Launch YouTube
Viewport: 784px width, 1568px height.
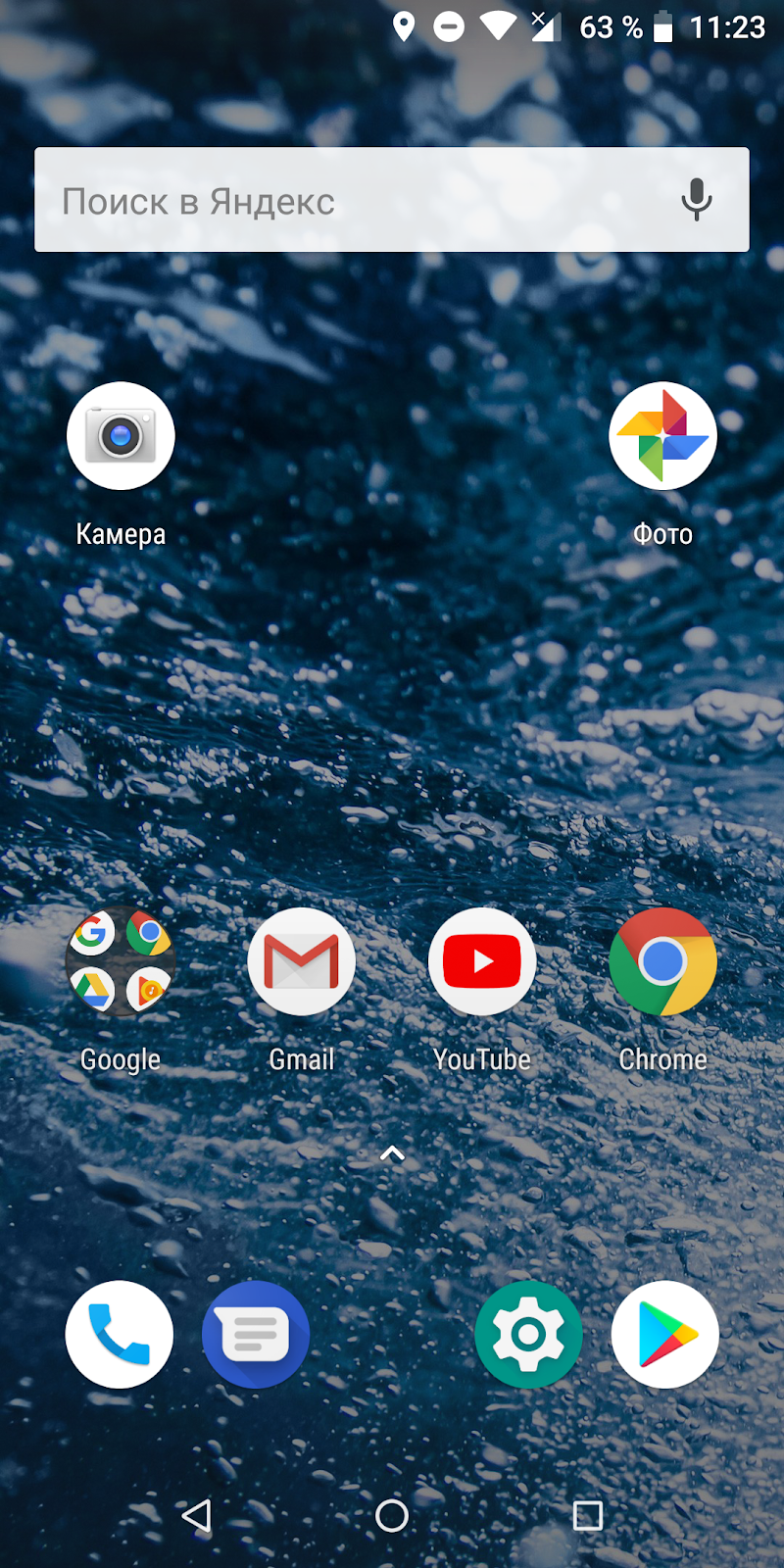tap(482, 961)
